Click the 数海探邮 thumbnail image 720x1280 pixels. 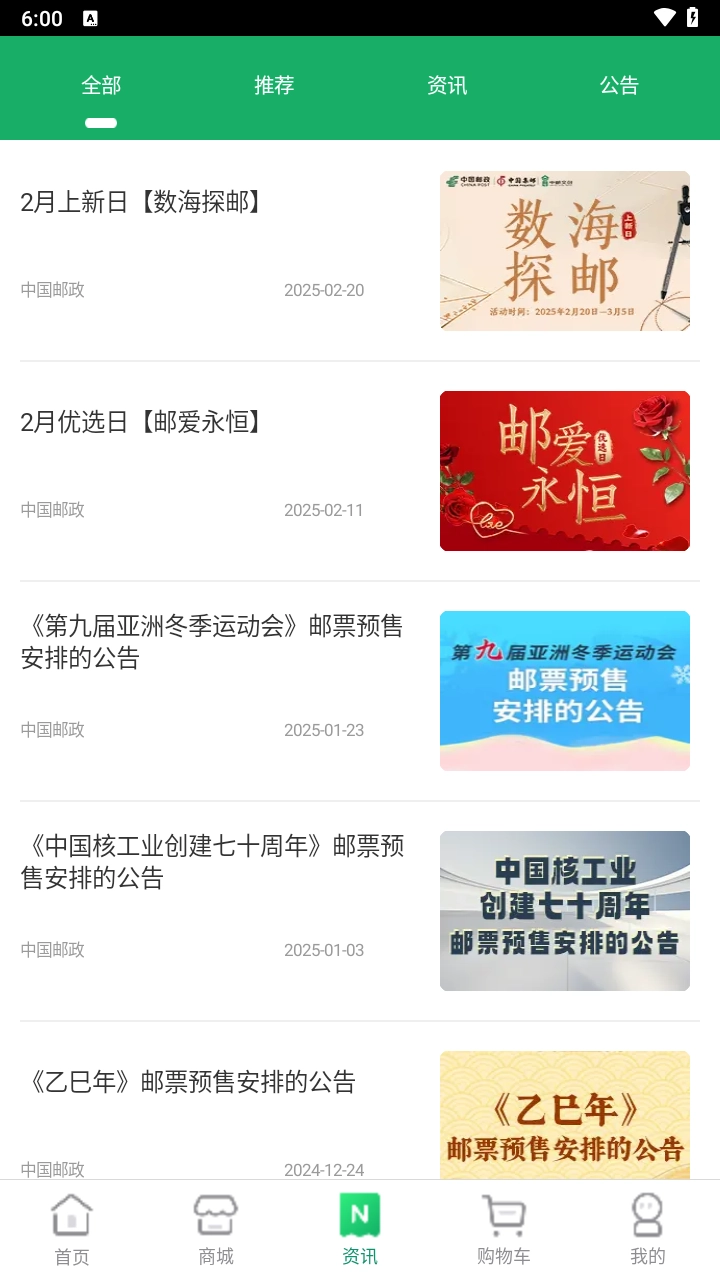coord(564,250)
